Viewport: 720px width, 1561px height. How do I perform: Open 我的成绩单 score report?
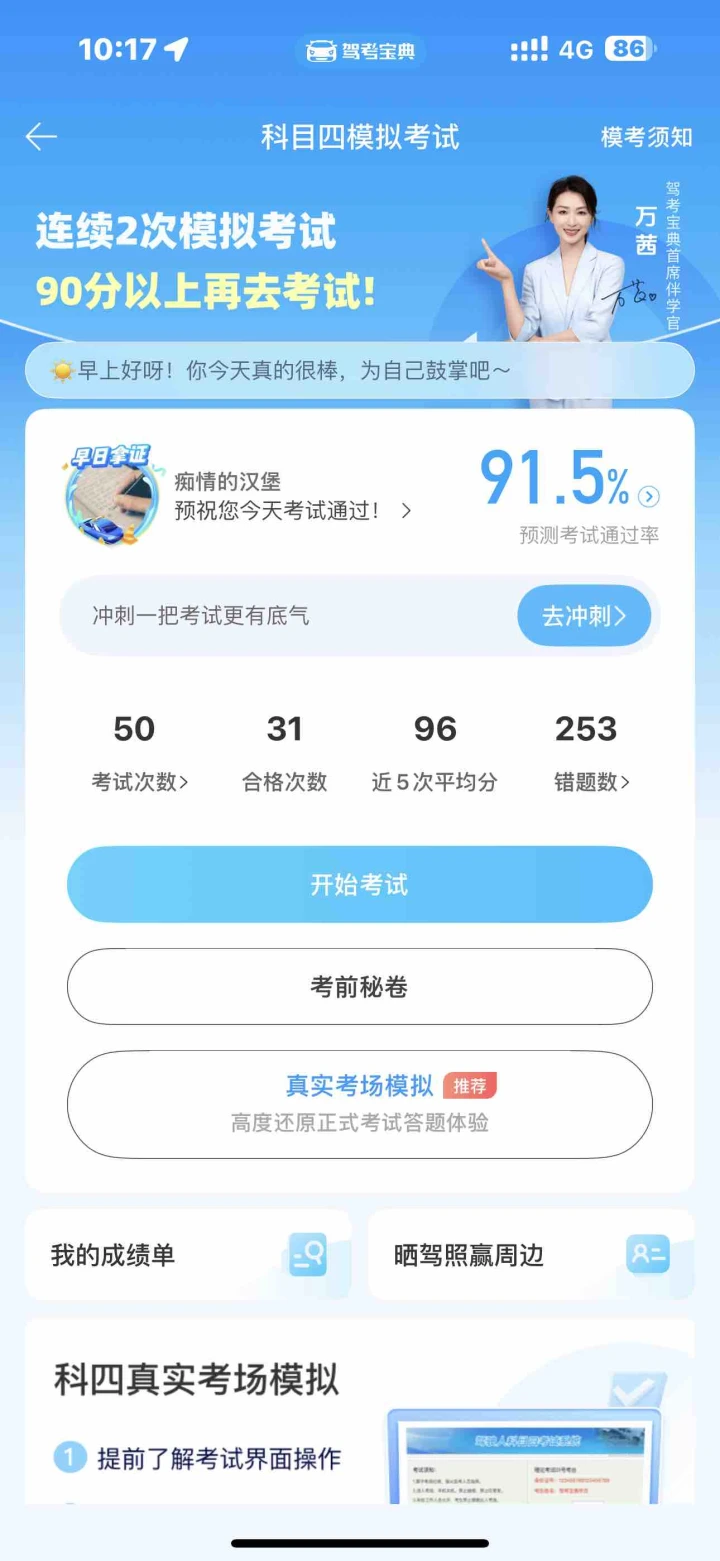tap(188, 1255)
